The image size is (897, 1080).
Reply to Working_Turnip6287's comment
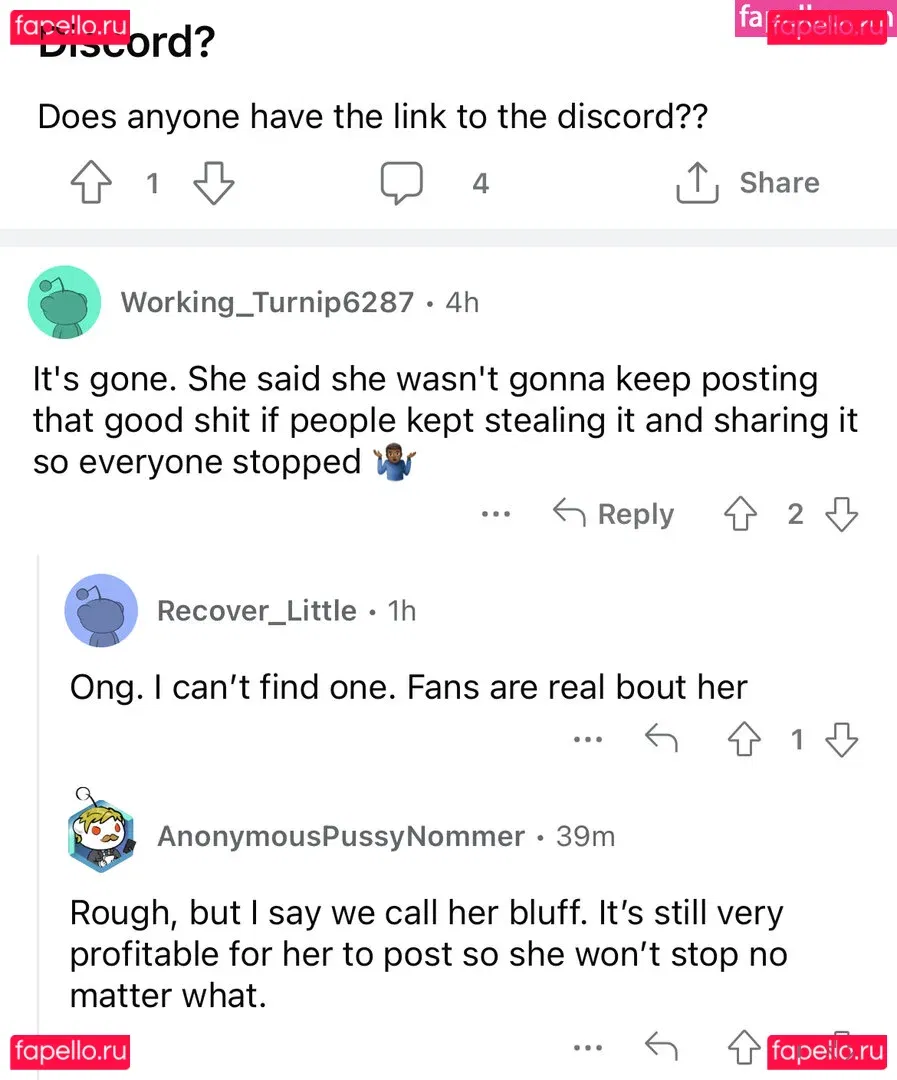[x=614, y=514]
